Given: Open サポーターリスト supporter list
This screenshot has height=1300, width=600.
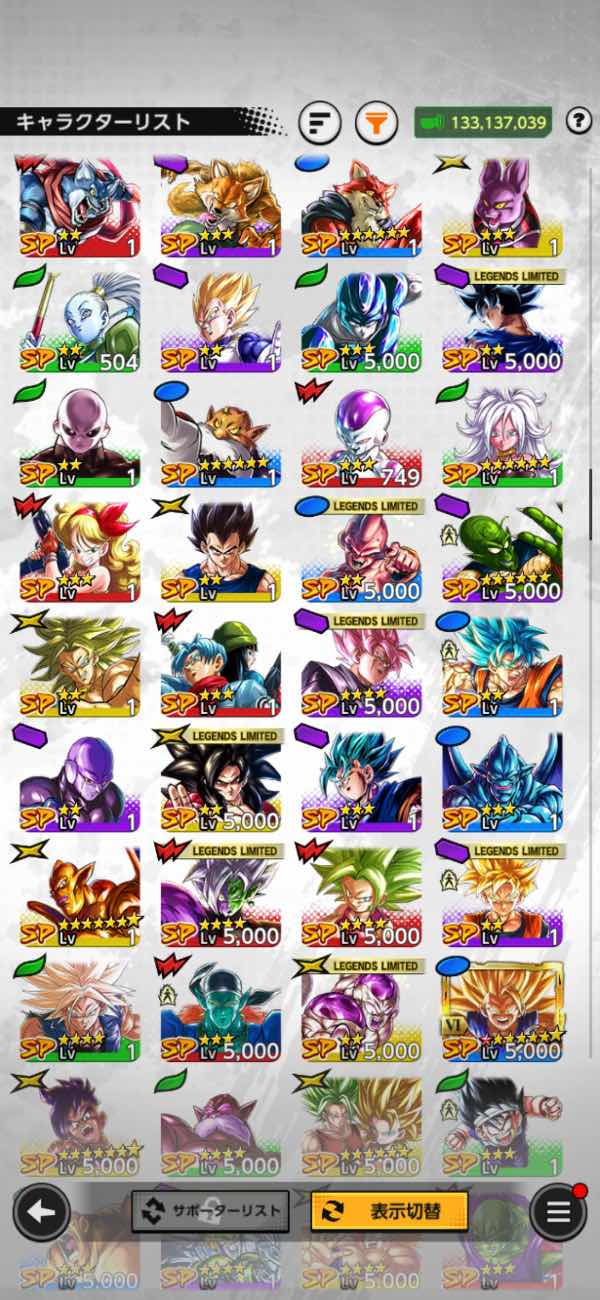Looking at the screenshot, I should (x=210, y=1211).
